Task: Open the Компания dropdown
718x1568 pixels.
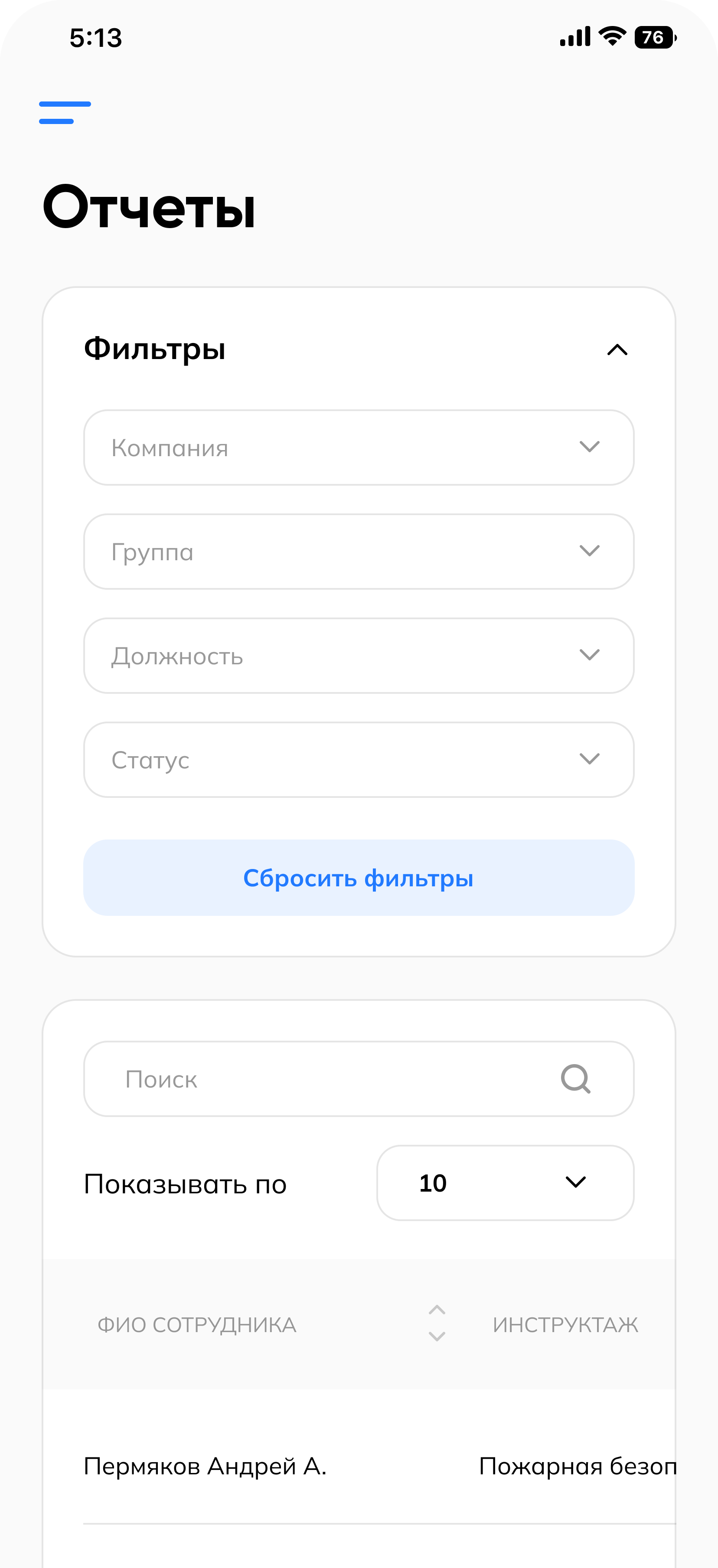Action: click(359, 448)
